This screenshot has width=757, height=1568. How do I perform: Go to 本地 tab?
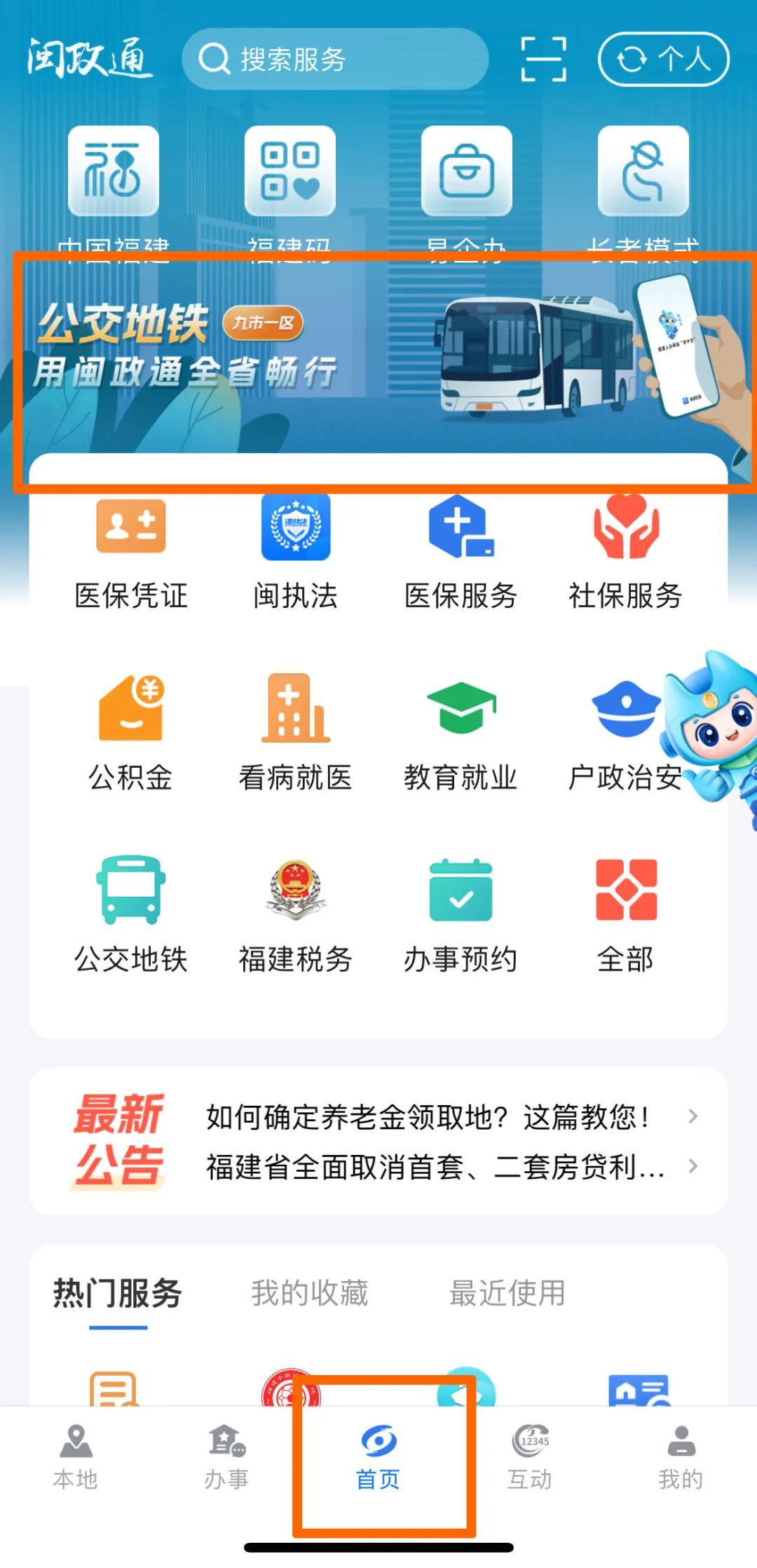(x=76, y=1457)
